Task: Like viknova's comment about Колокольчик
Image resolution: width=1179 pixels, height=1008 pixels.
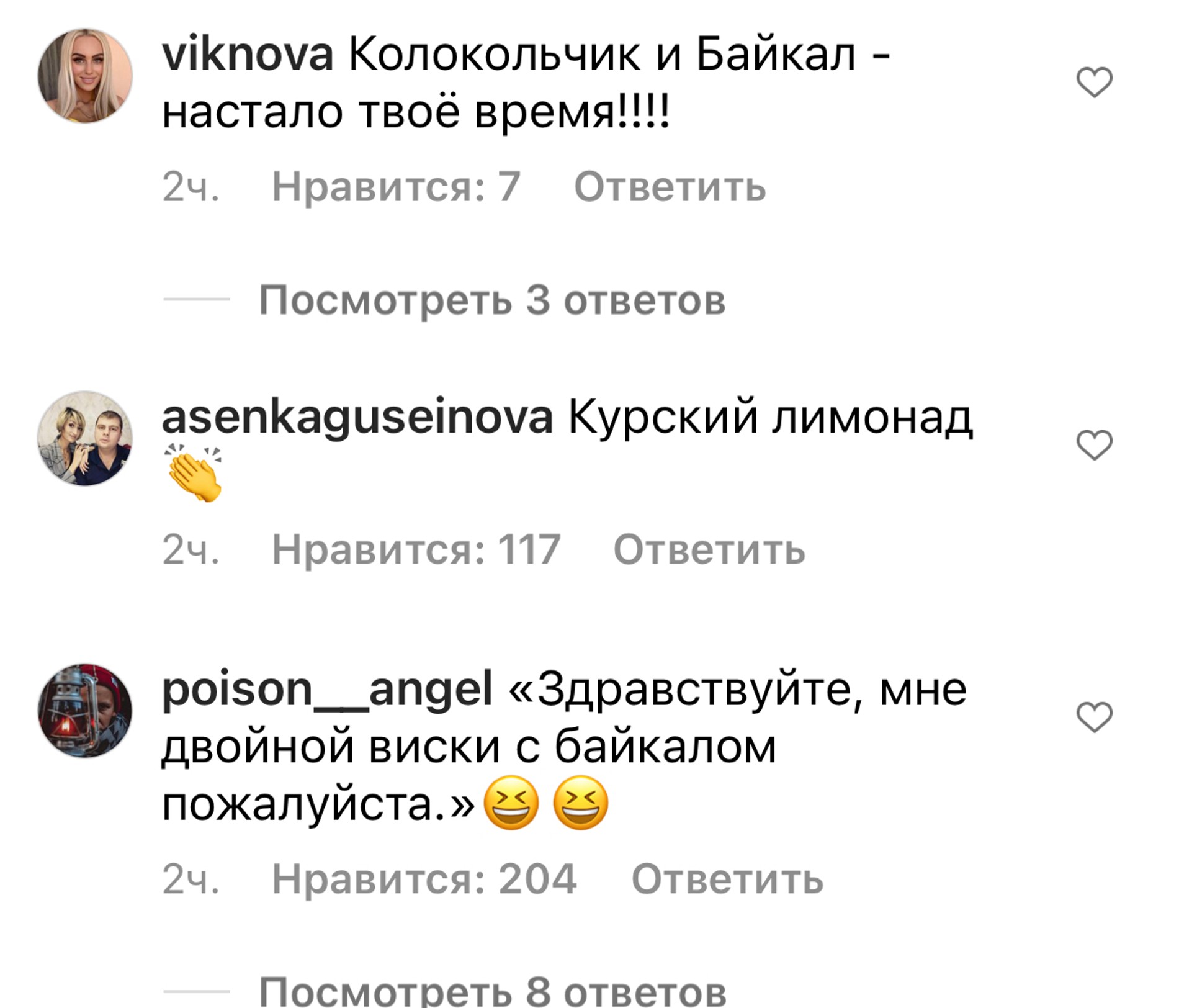Action: (x=1094, y=83)
